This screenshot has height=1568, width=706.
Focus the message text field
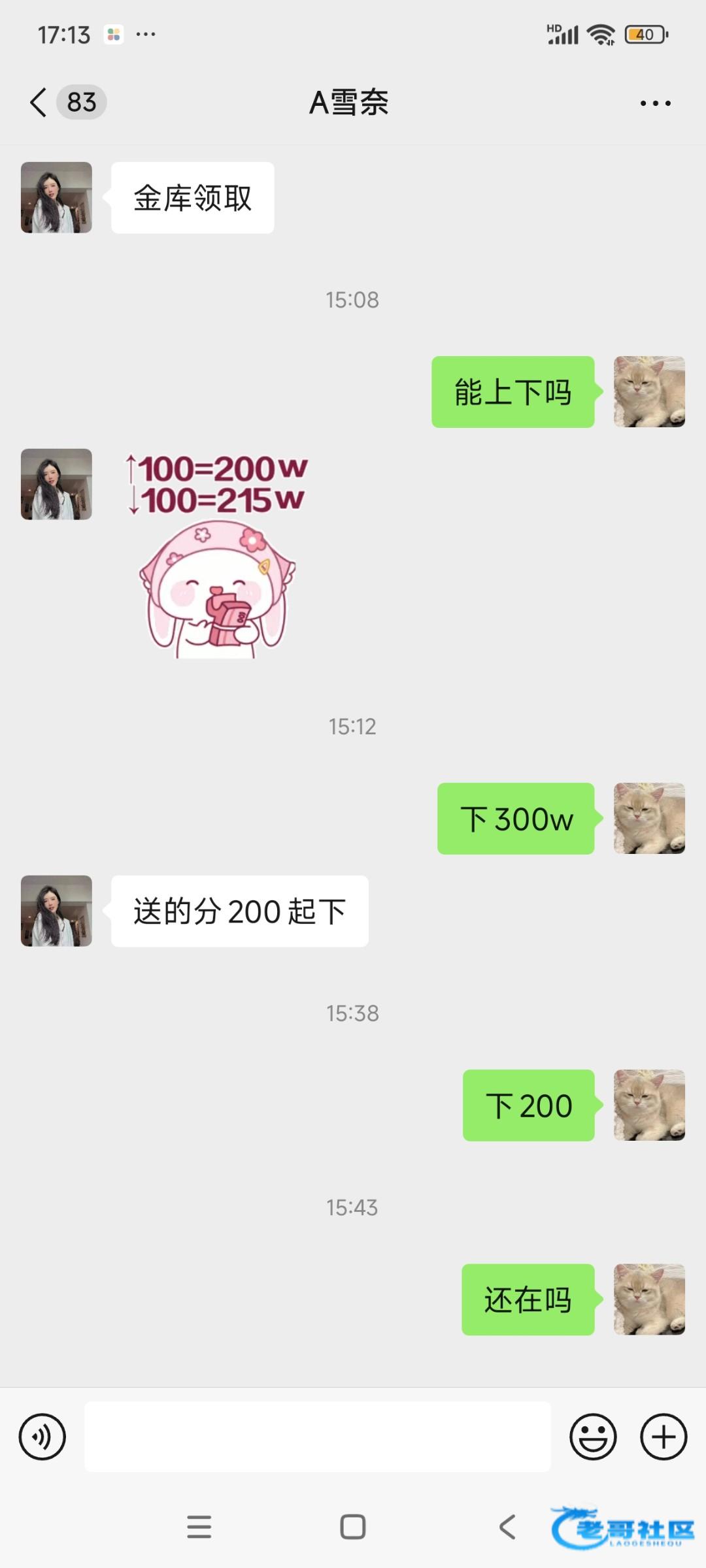[317, 1437]
